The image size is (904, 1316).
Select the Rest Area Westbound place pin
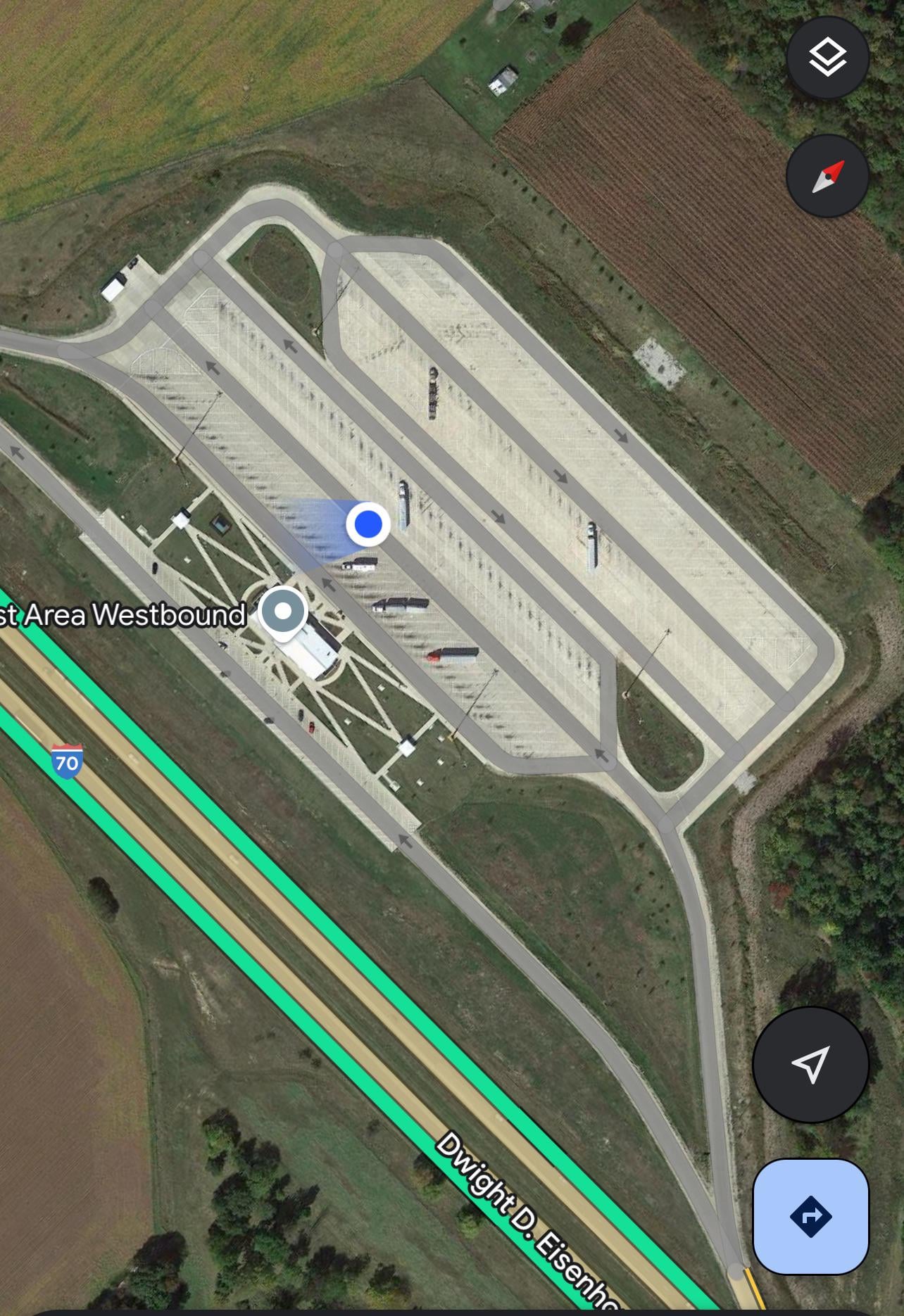282,612
